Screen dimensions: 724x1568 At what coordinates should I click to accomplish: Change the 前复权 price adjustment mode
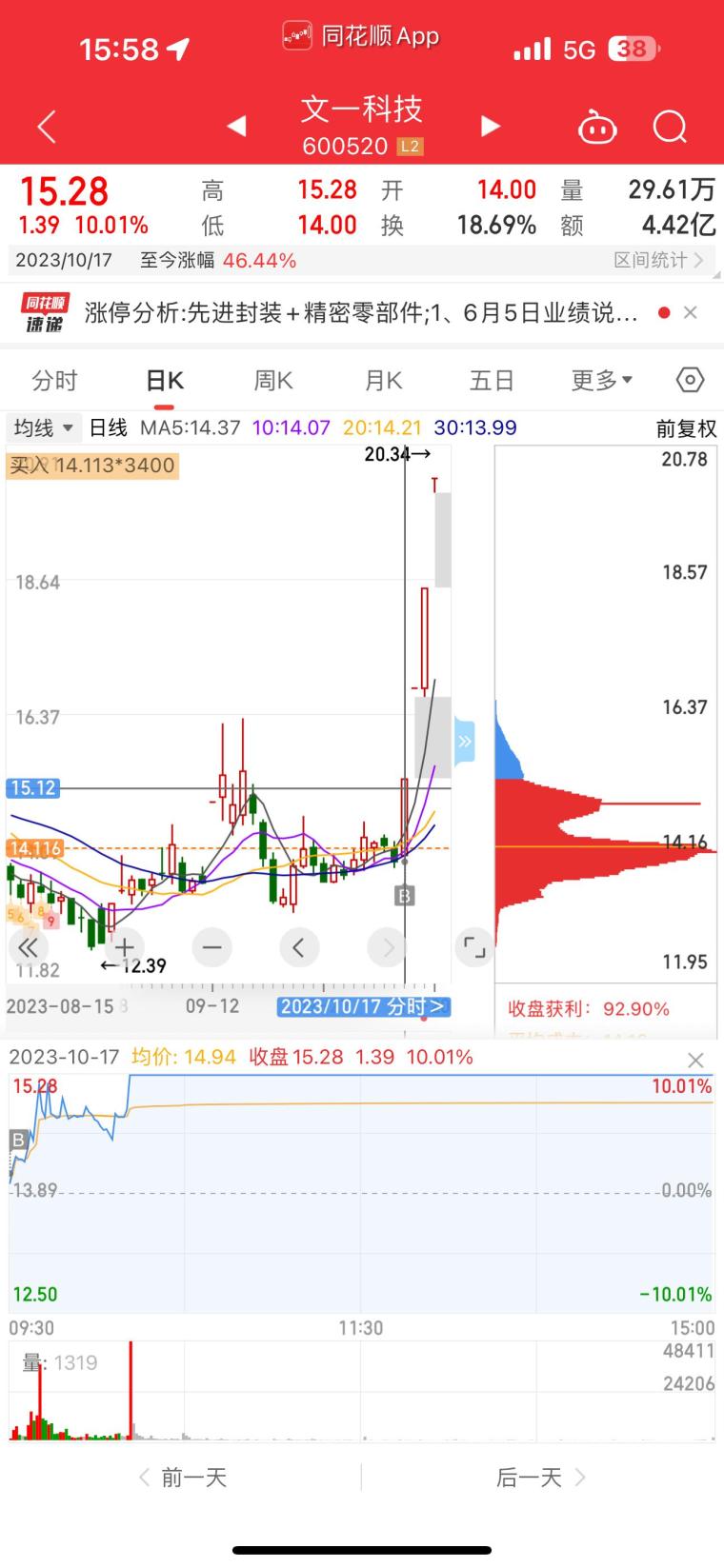686,428
